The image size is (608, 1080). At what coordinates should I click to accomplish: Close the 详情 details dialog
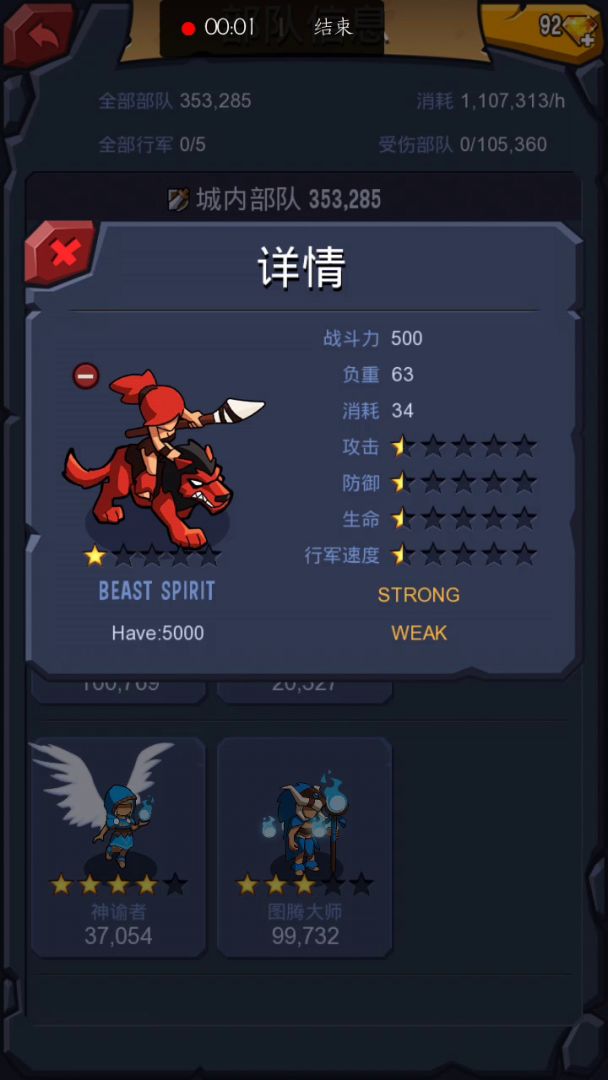coord(62,253)
